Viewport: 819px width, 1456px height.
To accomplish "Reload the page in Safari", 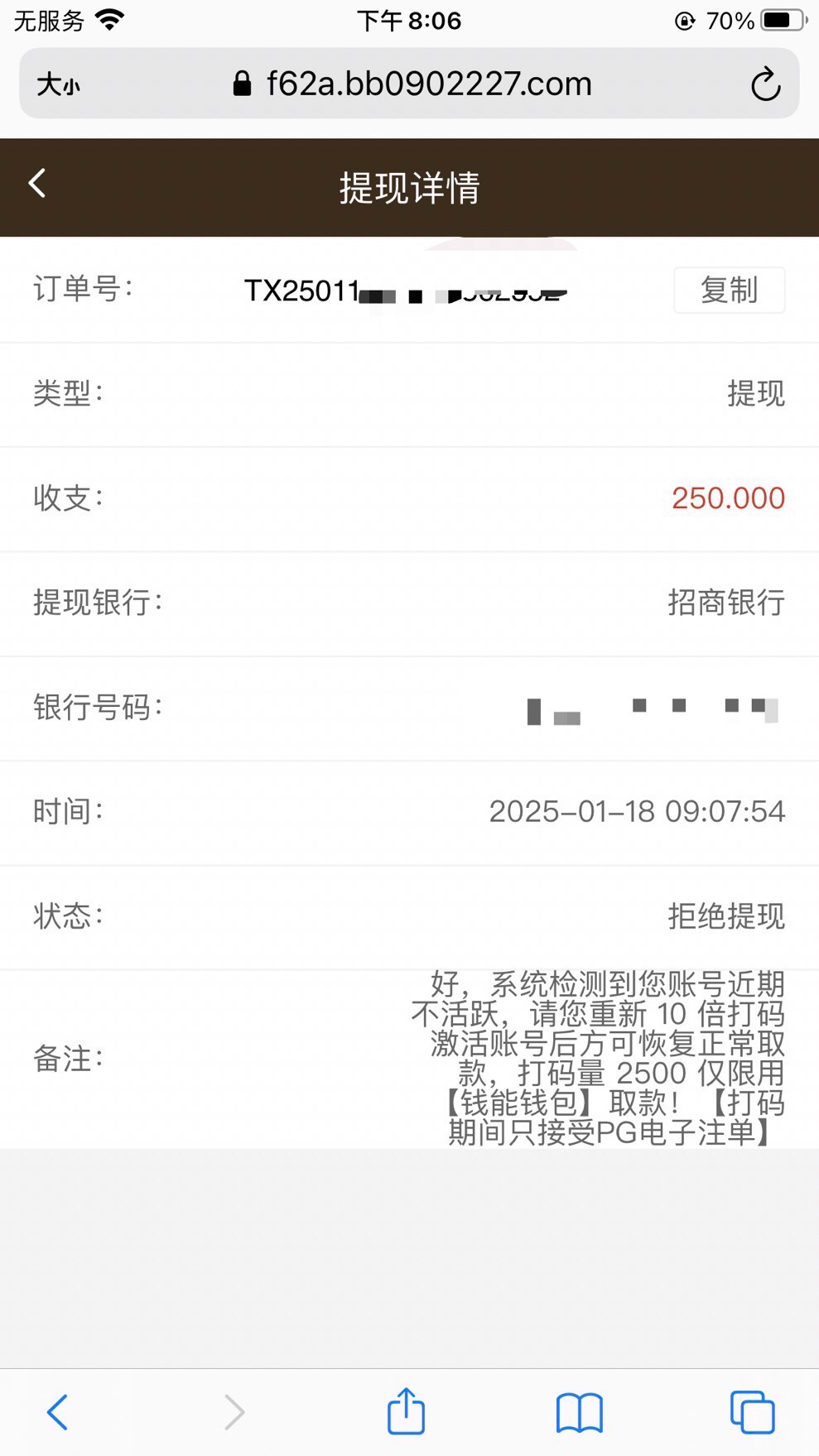I will pos(765,84).
